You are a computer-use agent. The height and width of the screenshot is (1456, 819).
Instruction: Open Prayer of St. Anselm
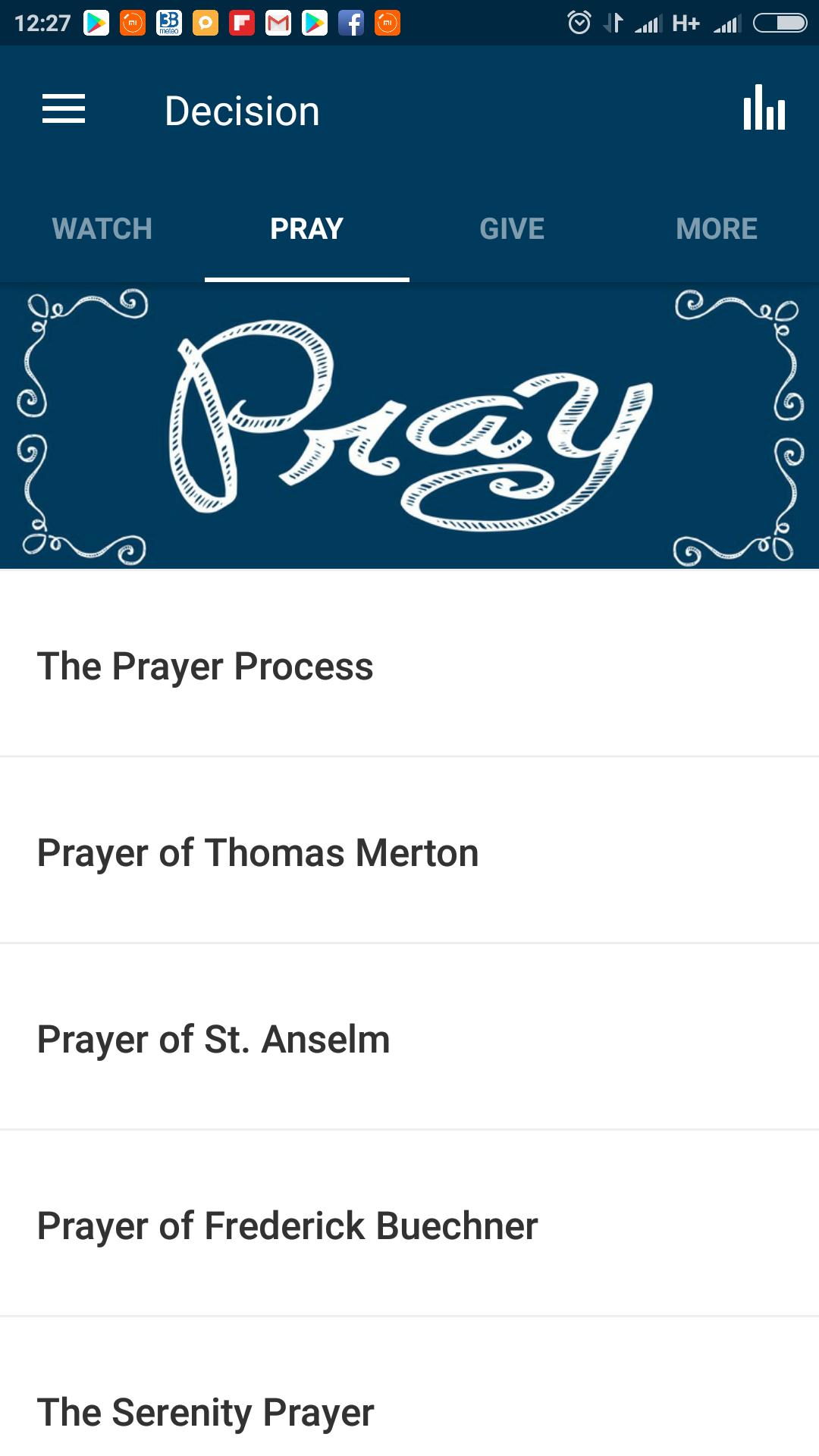click(409, 1037)
